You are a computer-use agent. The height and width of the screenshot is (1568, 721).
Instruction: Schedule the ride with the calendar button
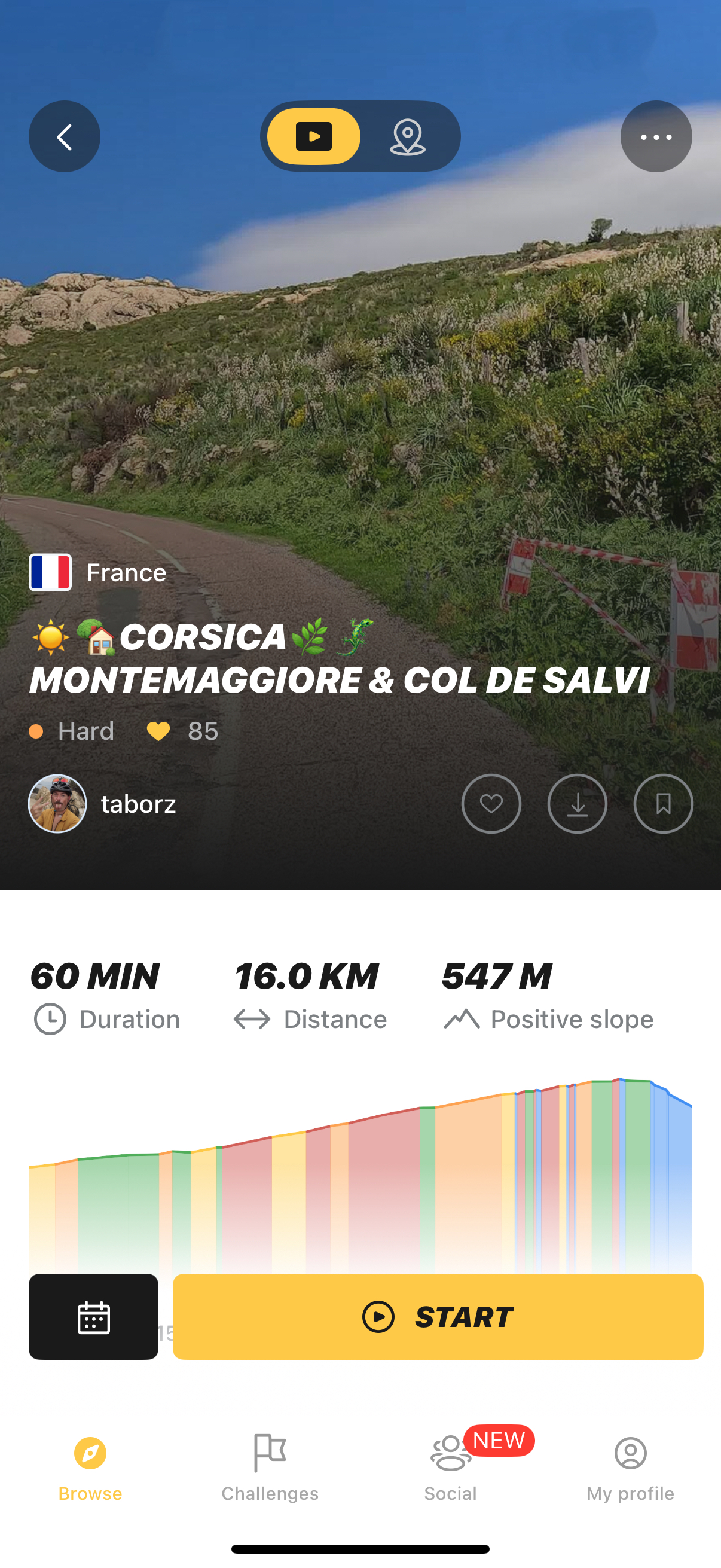(94, 1317)
